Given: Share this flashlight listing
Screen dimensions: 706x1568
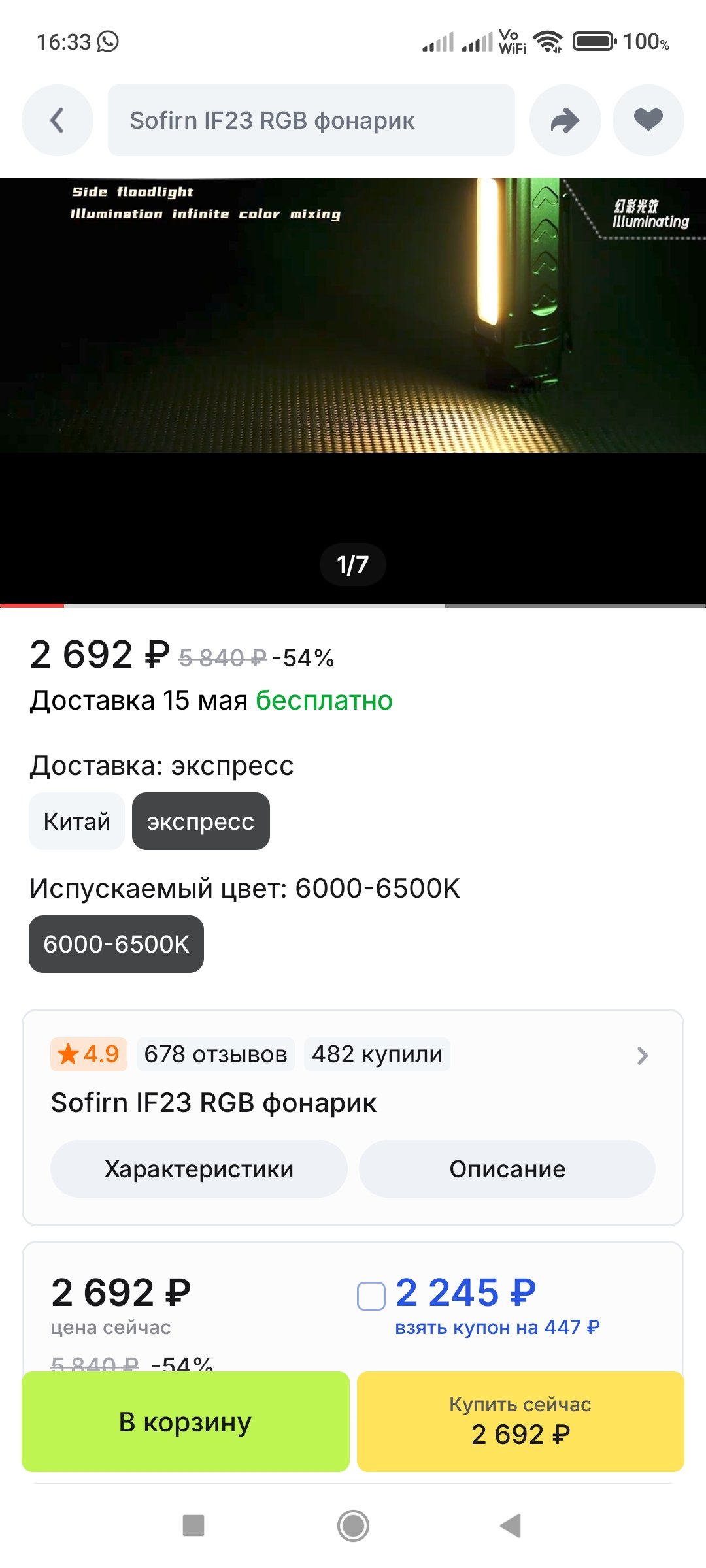Looking at the screenshot, I should (565, 120).
